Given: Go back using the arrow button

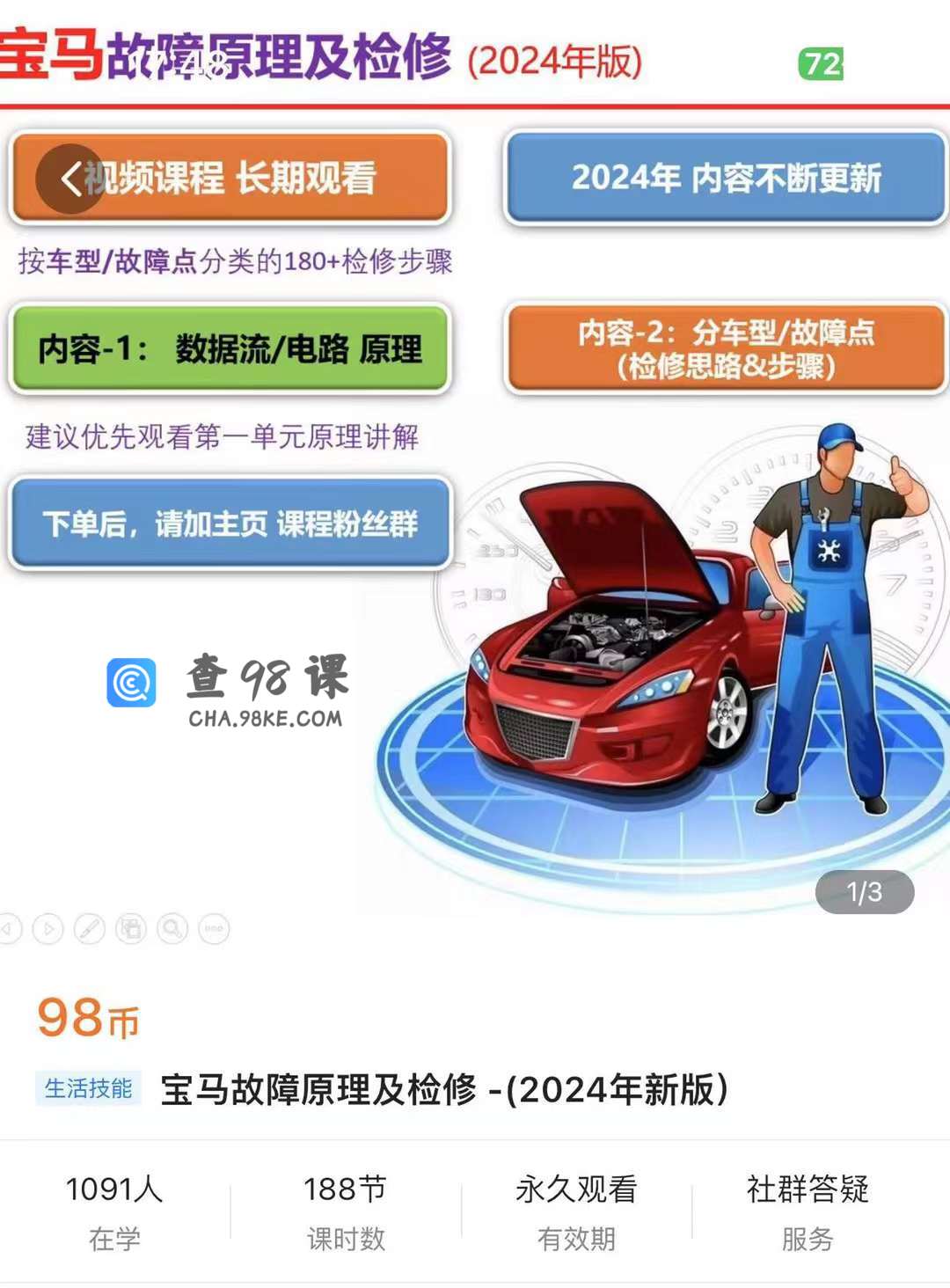Looking at the screenshot, I should 70,179.
